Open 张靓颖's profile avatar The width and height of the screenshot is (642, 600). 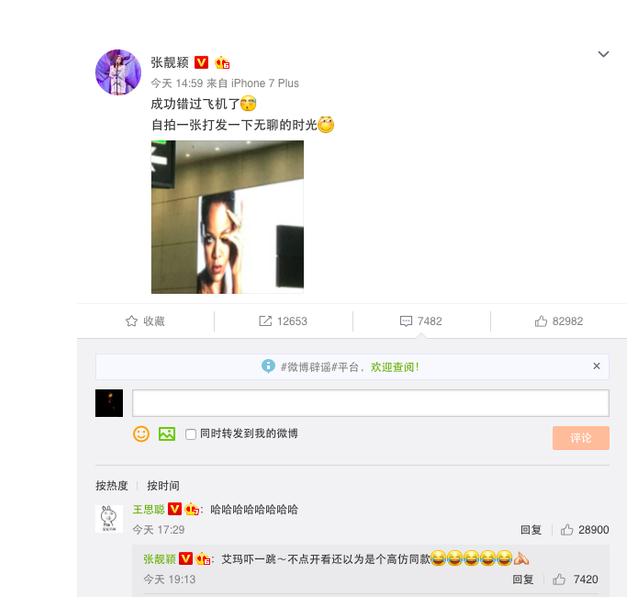click(x=117, y=72)
